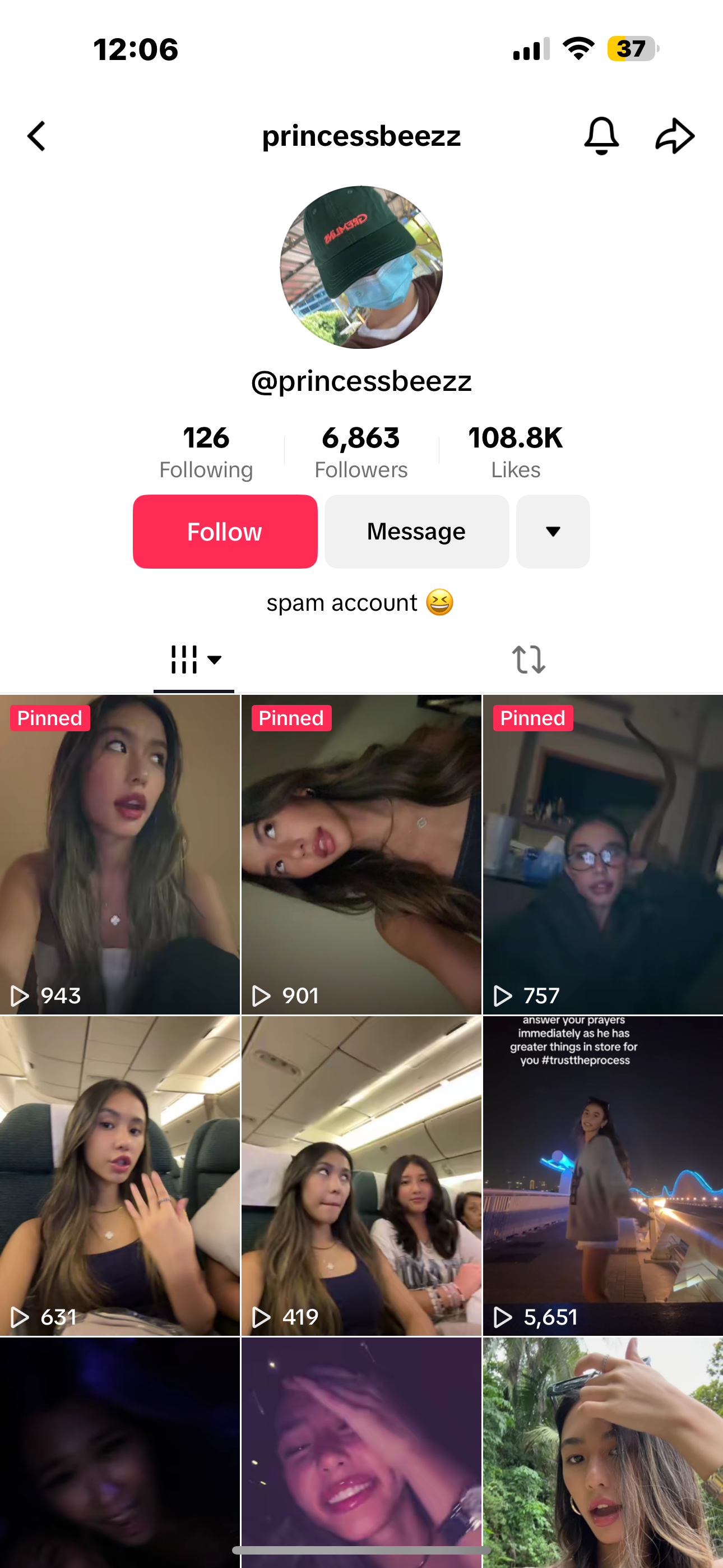Open the notifications bell
This screenshot has width=723, height=1568.
[x=601, y=136]
